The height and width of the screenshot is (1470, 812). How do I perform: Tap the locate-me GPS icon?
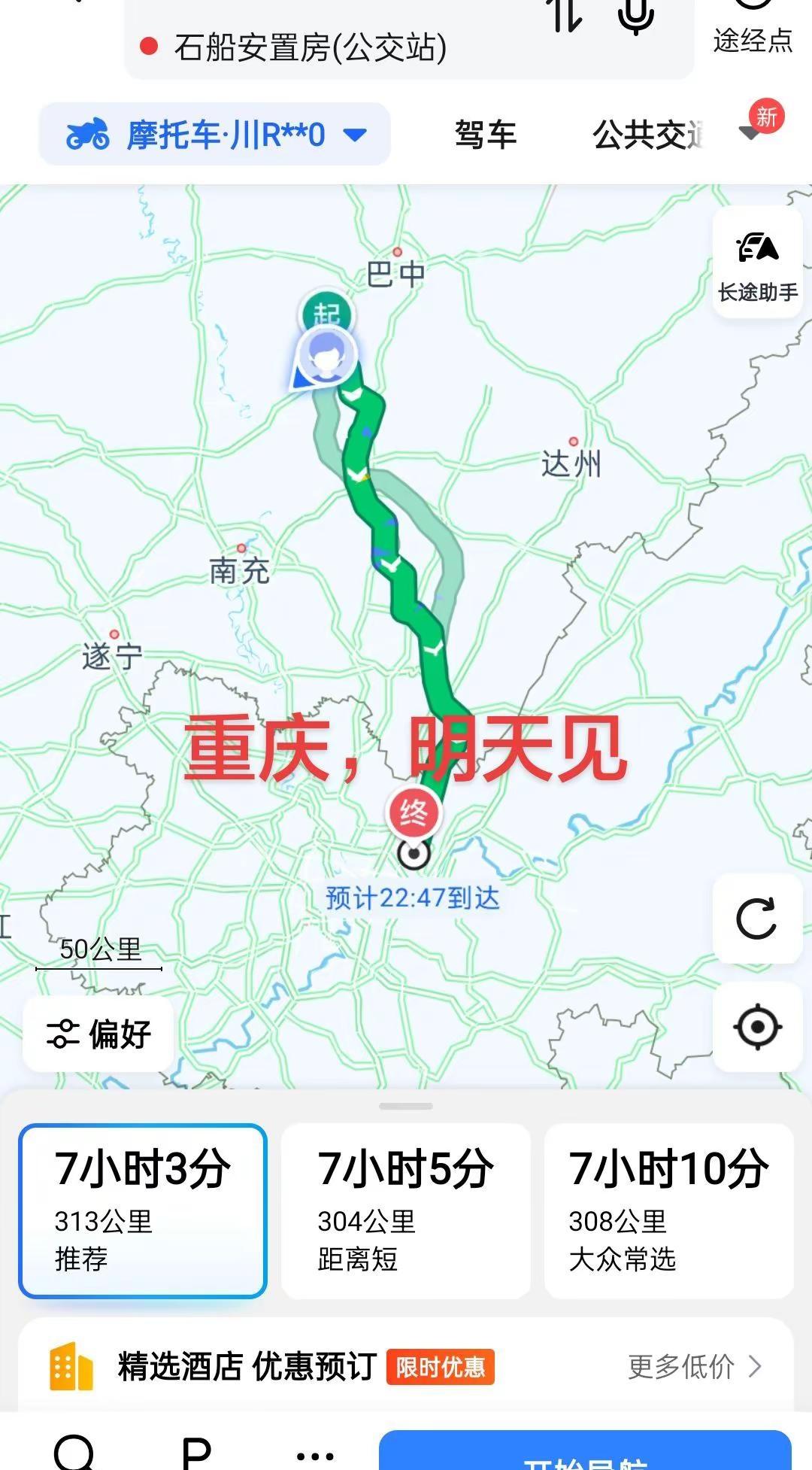(x=759, y=1025)
